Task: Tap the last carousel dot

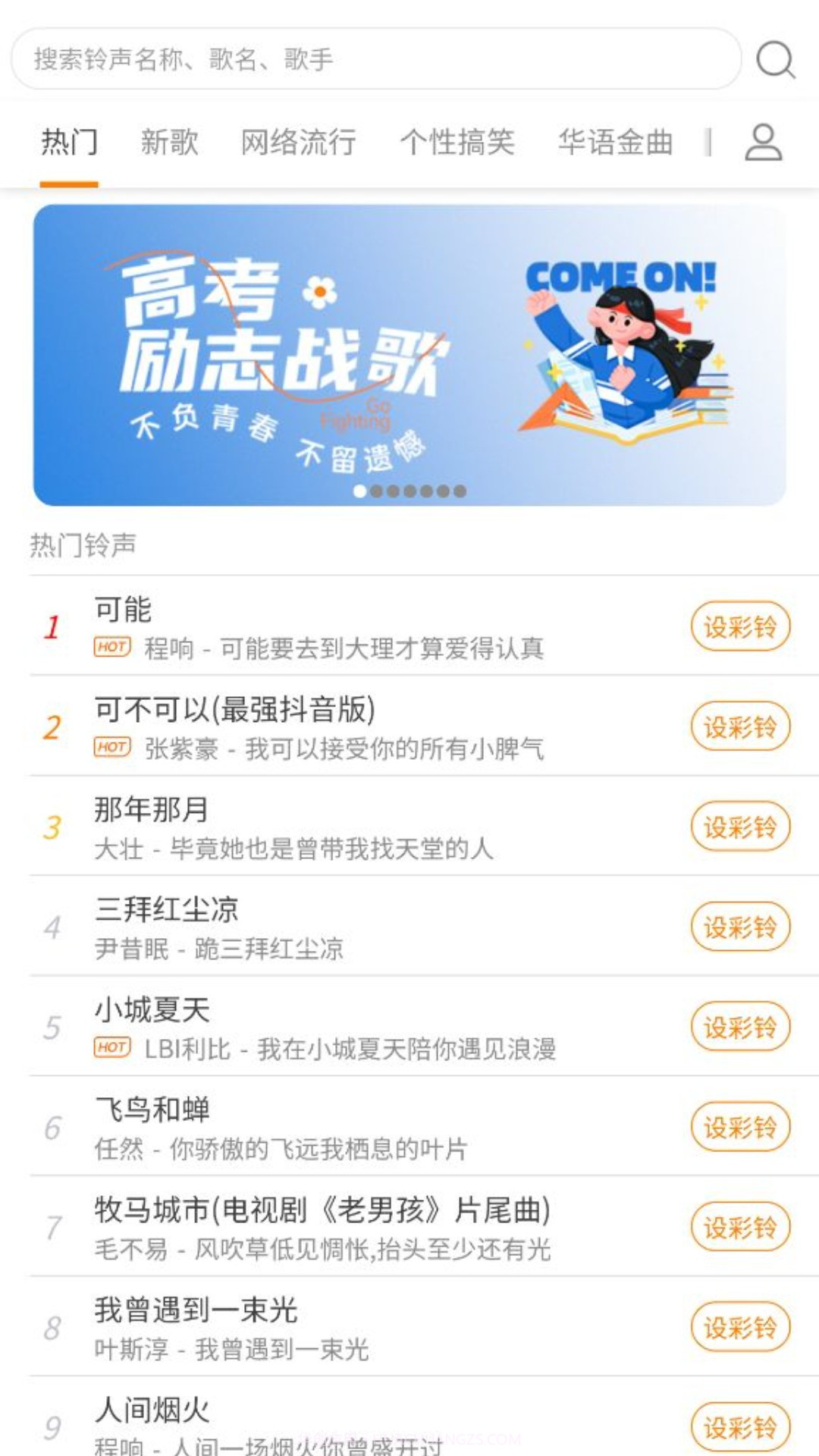Action: 460,491
